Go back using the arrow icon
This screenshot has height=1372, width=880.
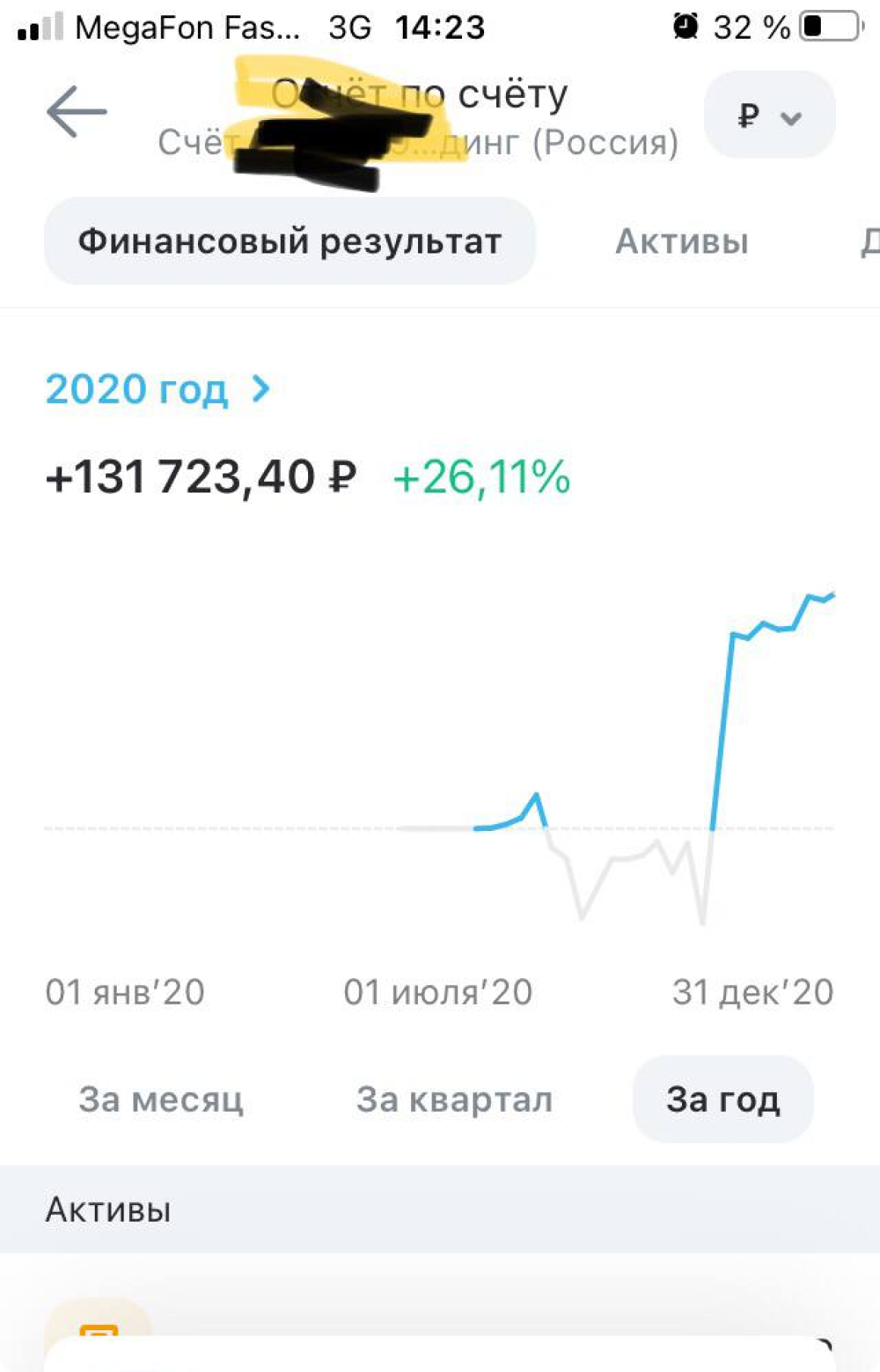click(77, 112)
